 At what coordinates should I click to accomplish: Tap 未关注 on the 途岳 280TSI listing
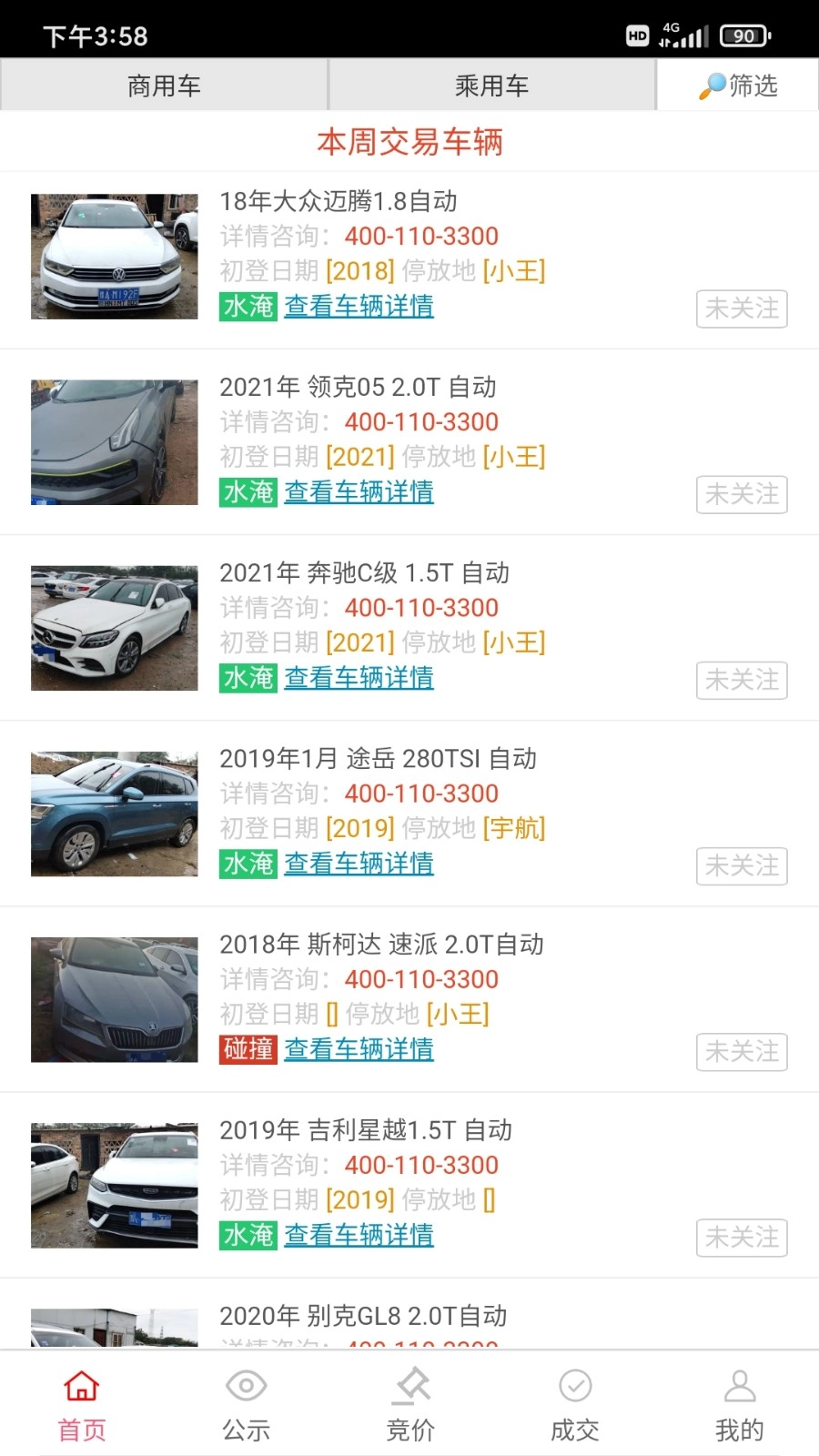[742, 865]
